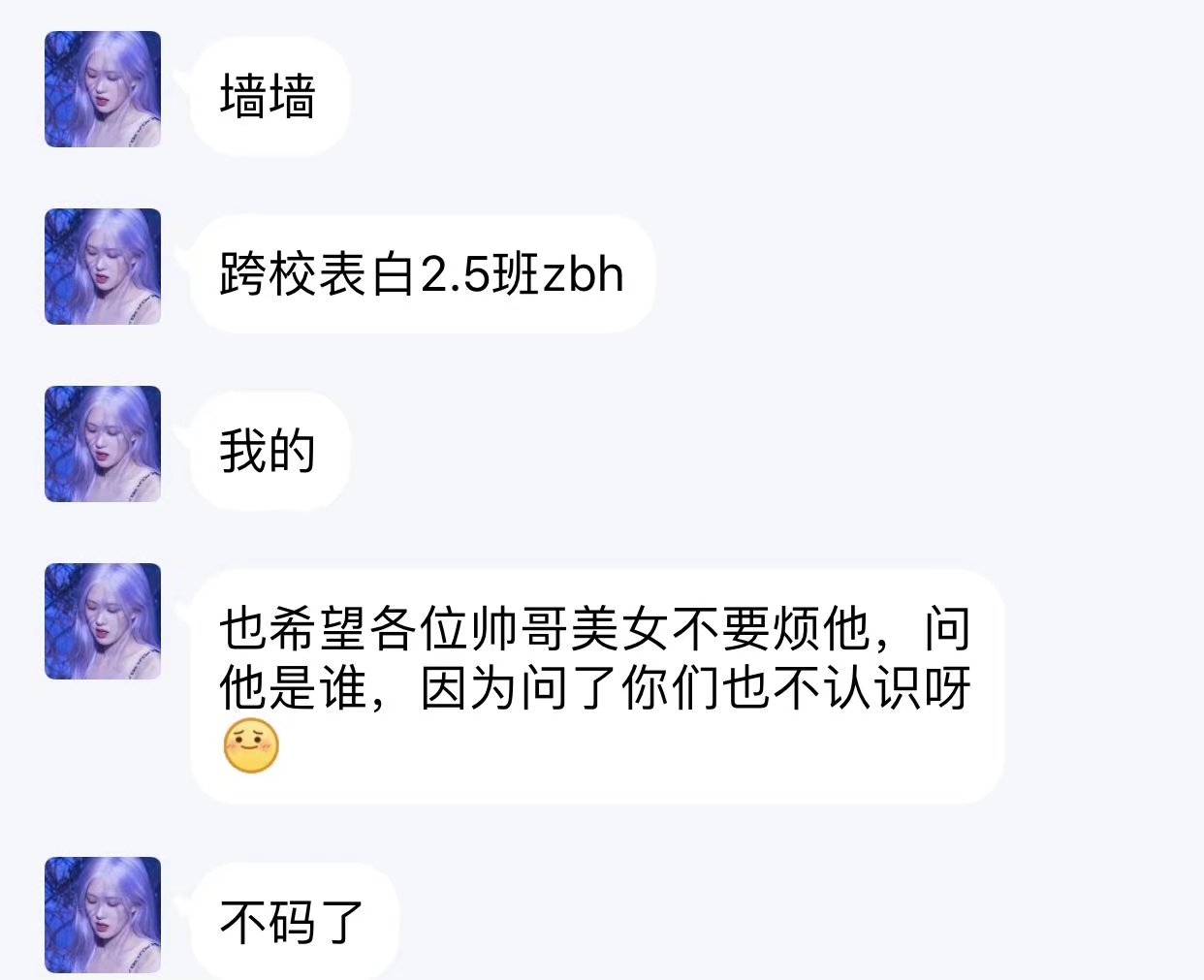
Task: Open sender's avatar beside the 墙墙 message
Action: [103, 89]
